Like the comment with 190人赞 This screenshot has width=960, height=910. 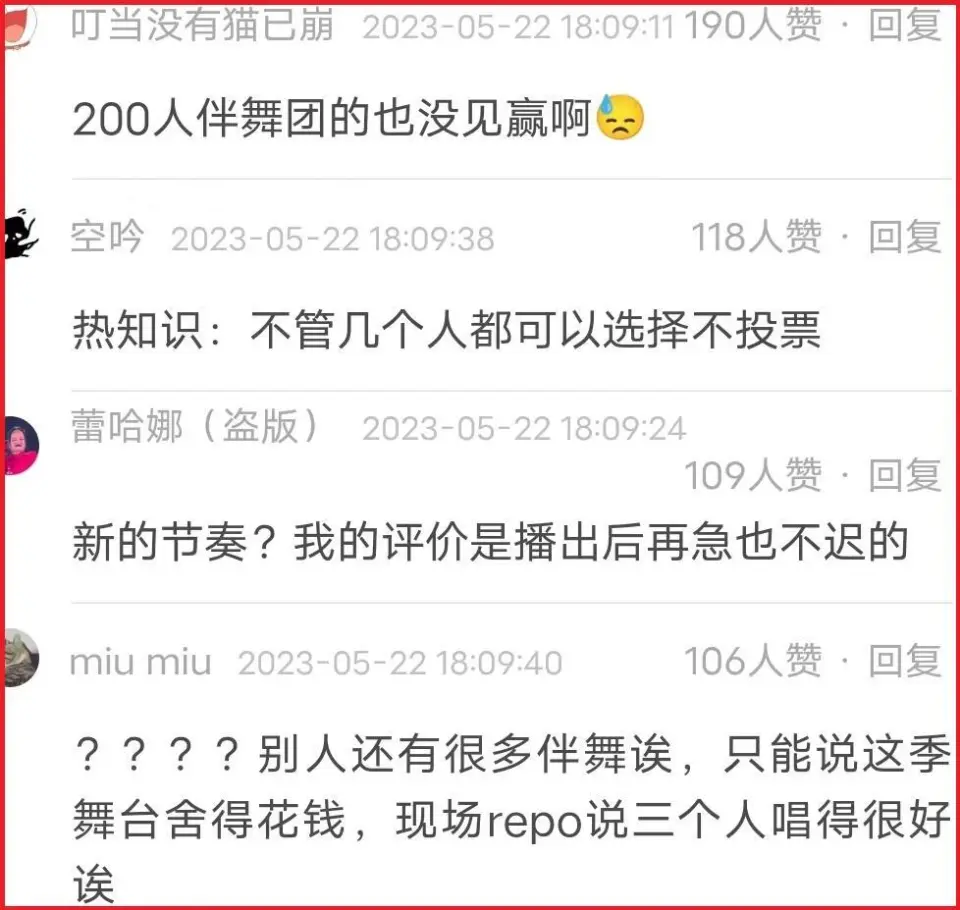(753, 26)
